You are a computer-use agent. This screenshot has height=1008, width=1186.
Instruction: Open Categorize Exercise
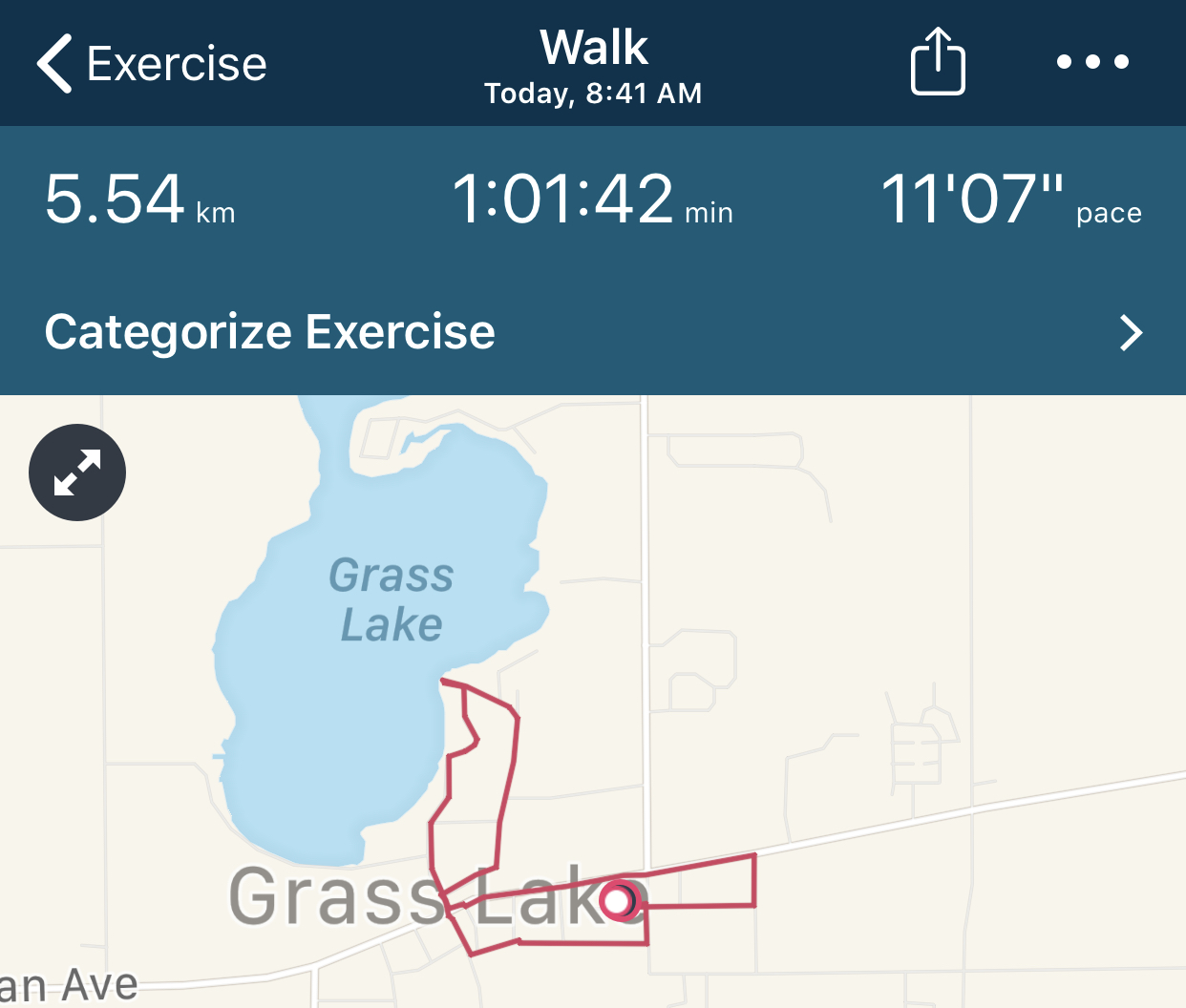click(592, 332)
